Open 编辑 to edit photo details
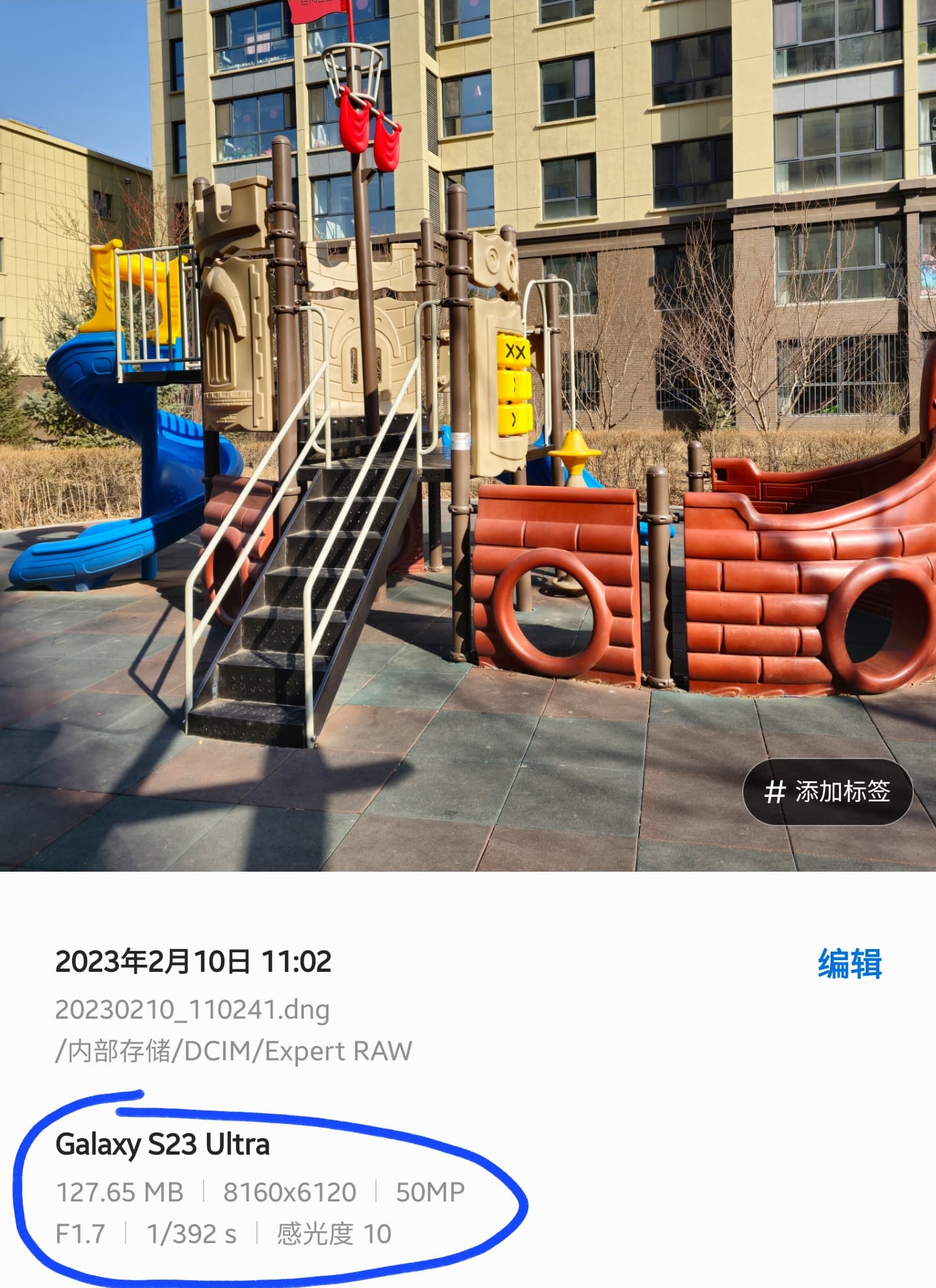Image resolution: width=936 pixels, height=1288 pixels. point(849,963)
